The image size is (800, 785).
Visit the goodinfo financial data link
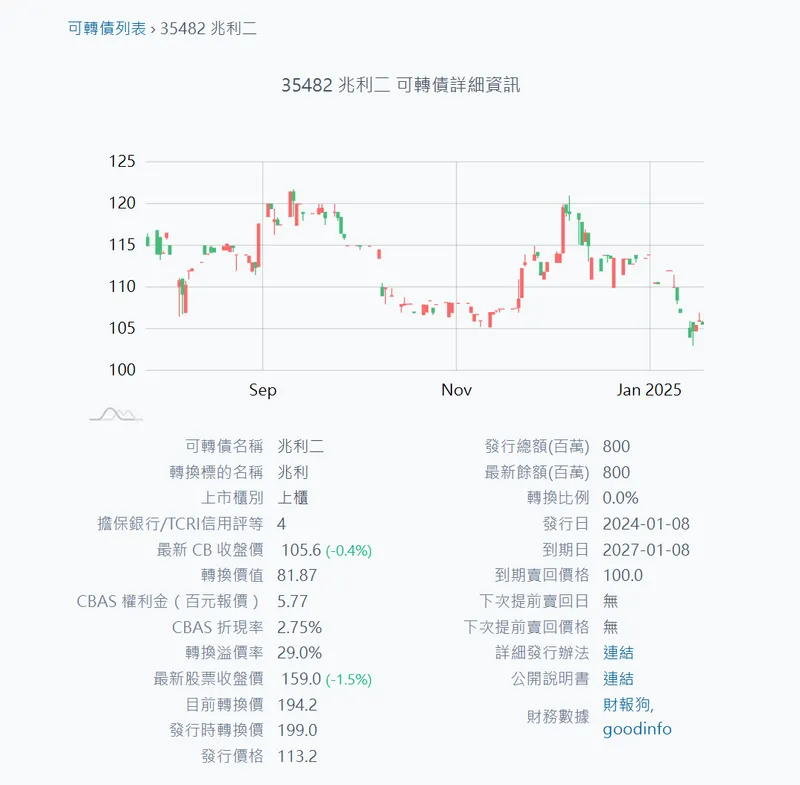[x=637, y=730]
